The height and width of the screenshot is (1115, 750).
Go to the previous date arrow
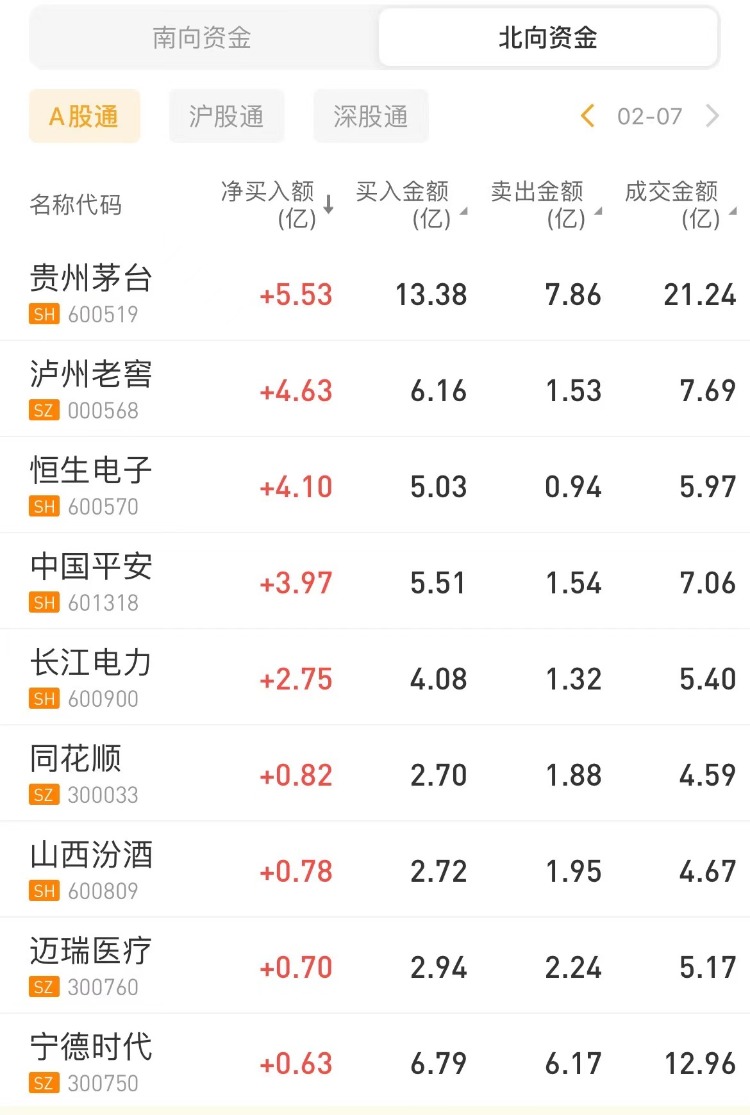coord(588,116)
